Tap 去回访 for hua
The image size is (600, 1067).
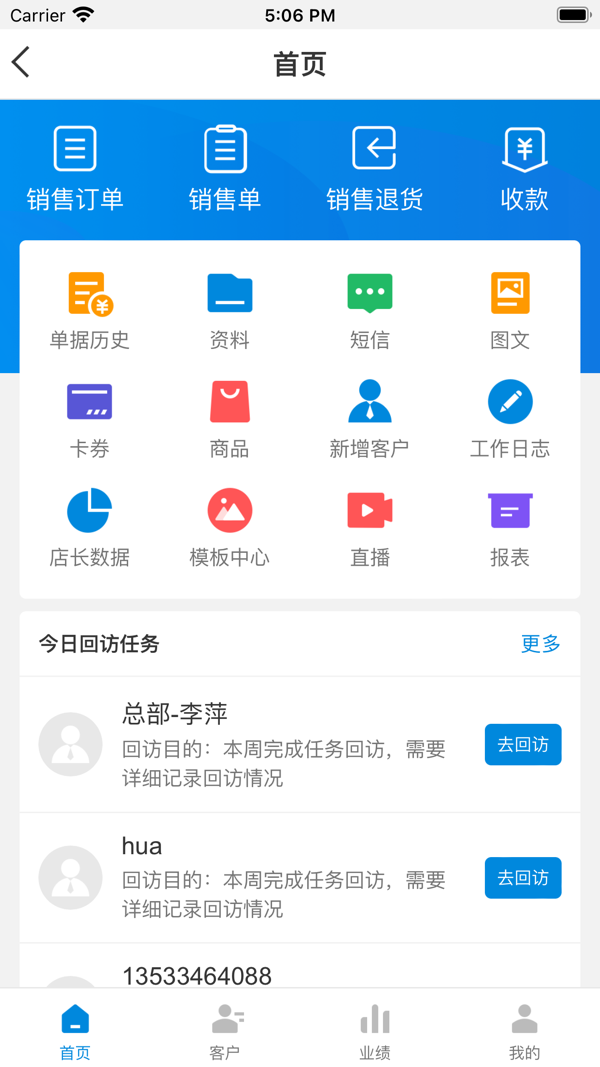tap(523, 878)
